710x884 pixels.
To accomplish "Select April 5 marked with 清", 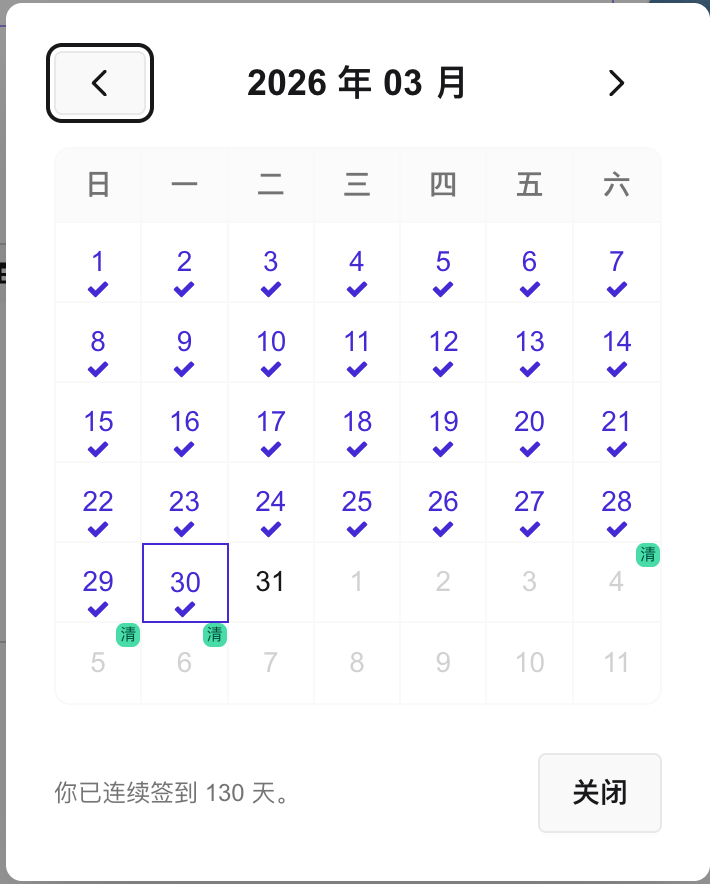I will (x=98, y=662).
